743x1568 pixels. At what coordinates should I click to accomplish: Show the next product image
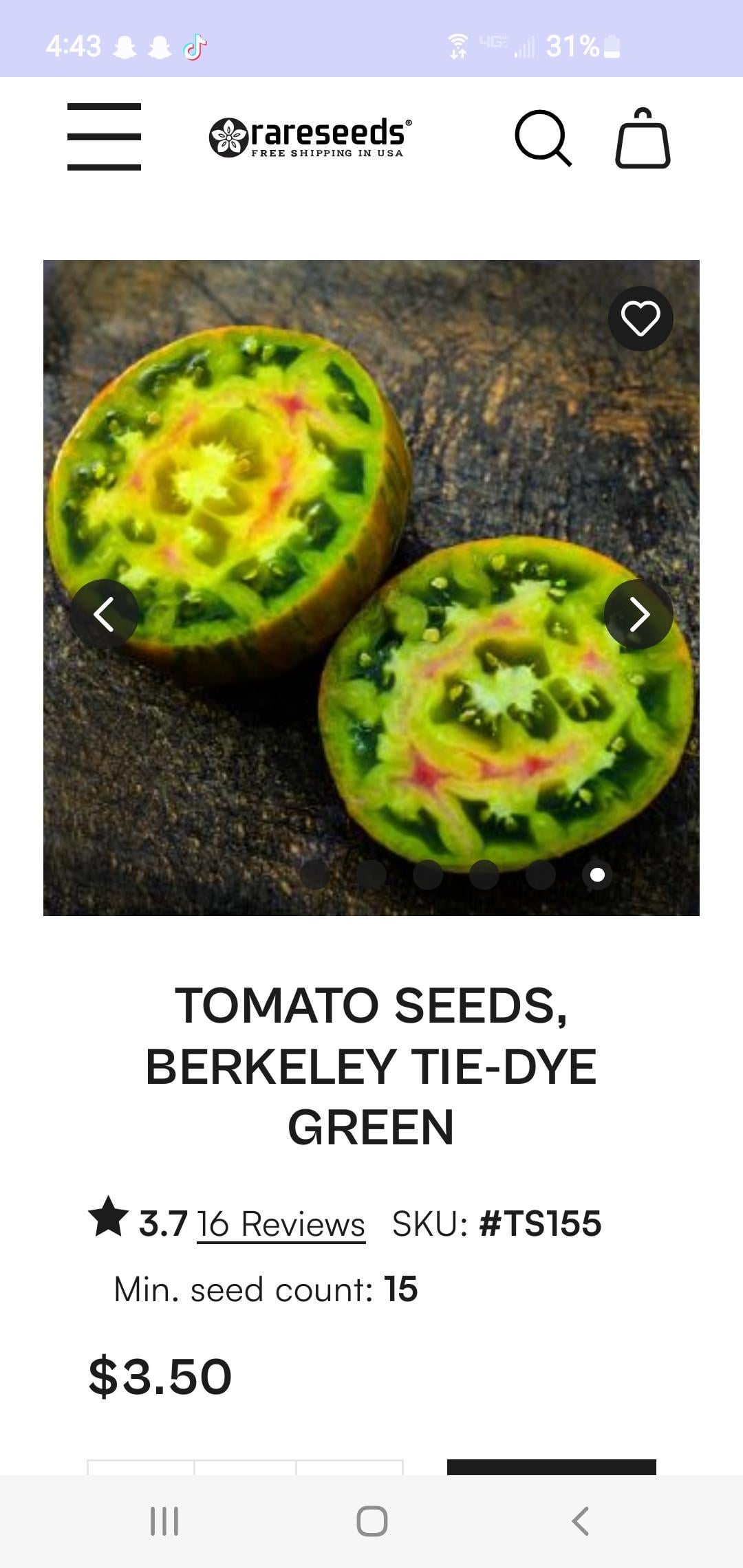coord(638,614)
